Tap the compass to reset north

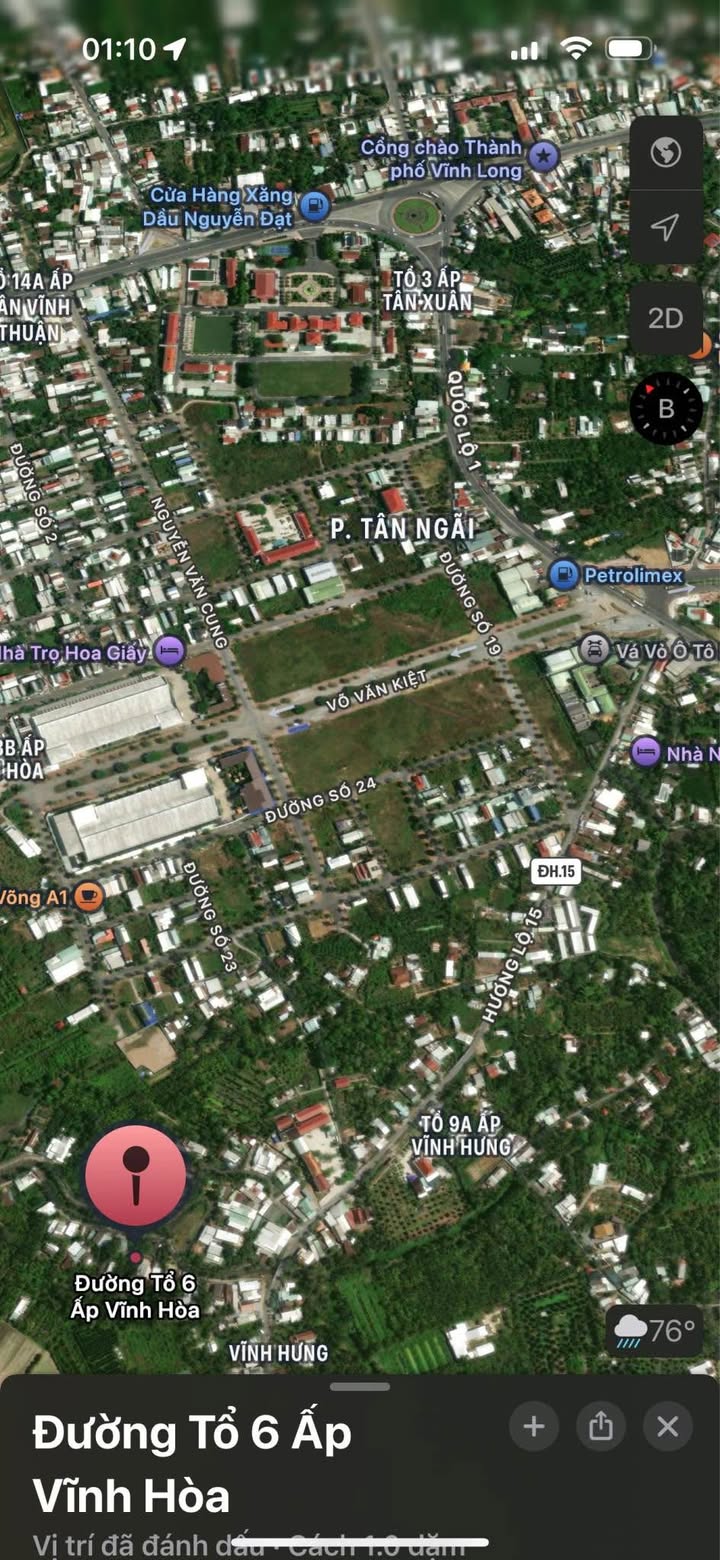coord(666,409)
